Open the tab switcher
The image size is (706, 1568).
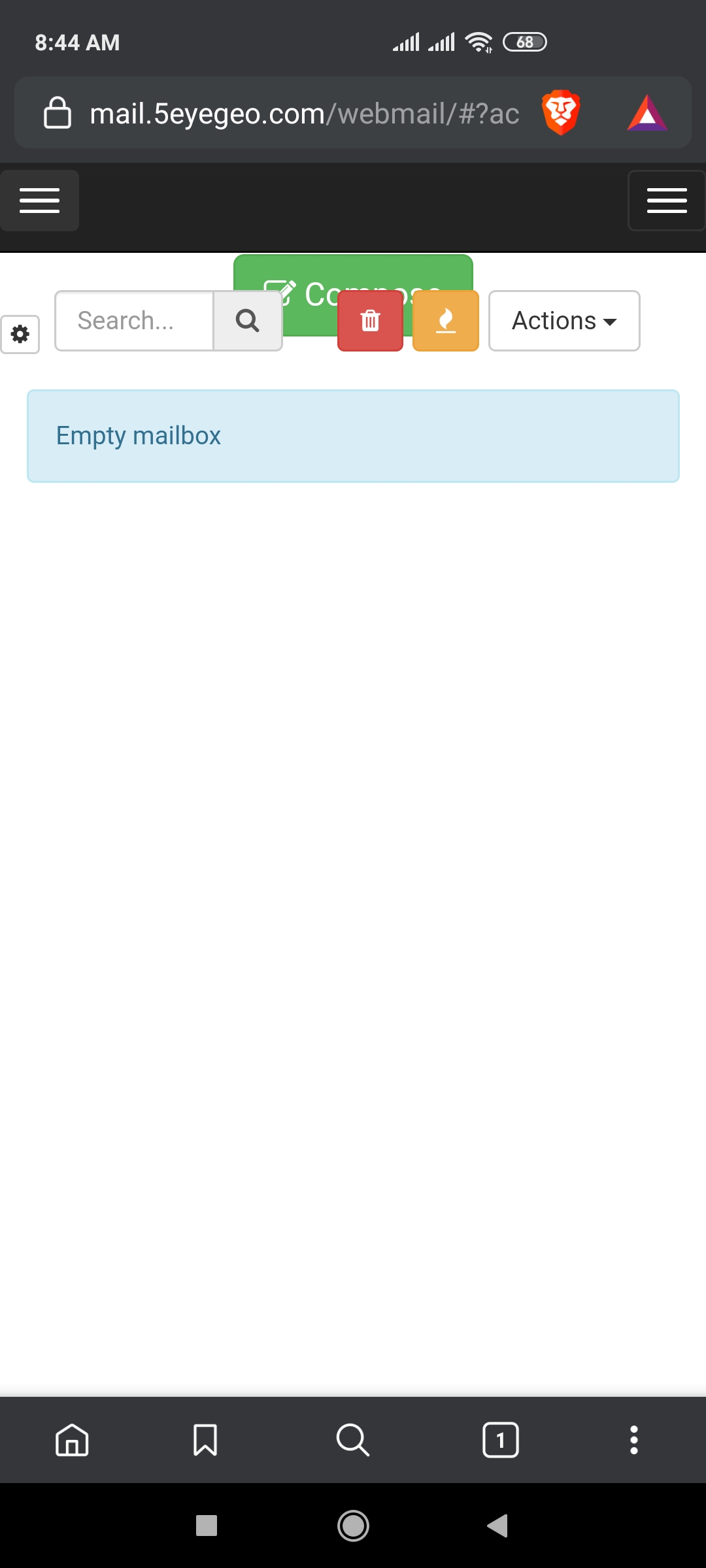tap(501, 1440)
